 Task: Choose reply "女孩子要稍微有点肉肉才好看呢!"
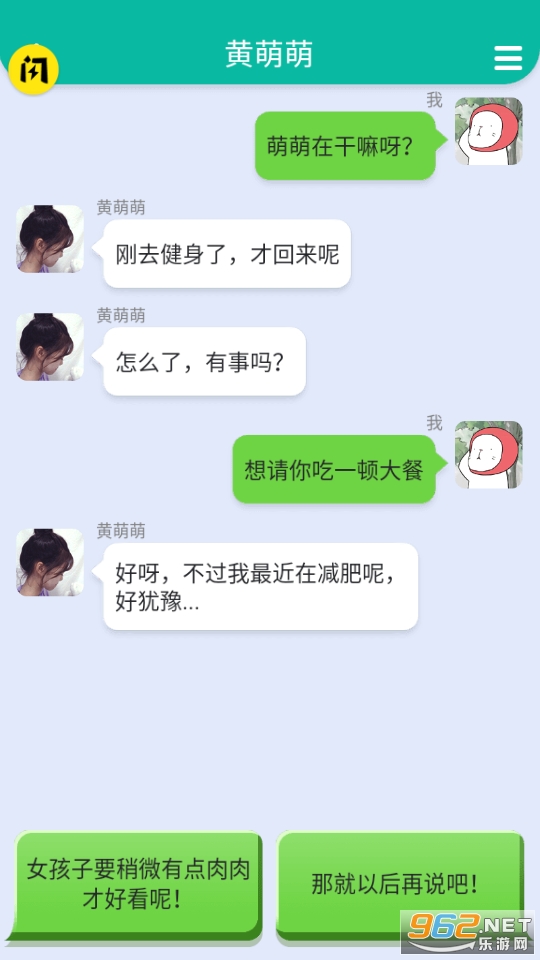coord(138,885)
